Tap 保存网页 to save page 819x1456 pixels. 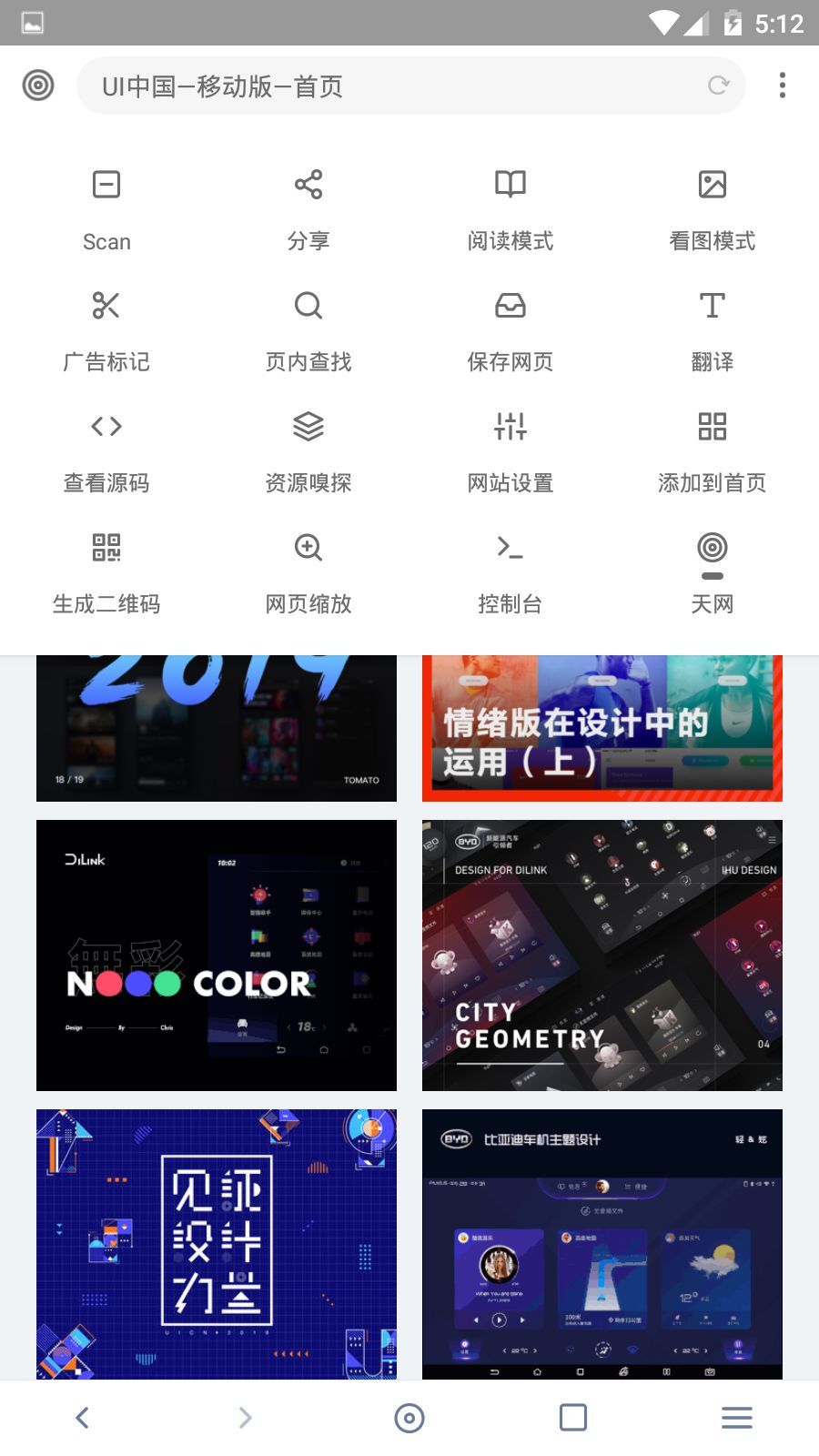[x=511, y=329]
